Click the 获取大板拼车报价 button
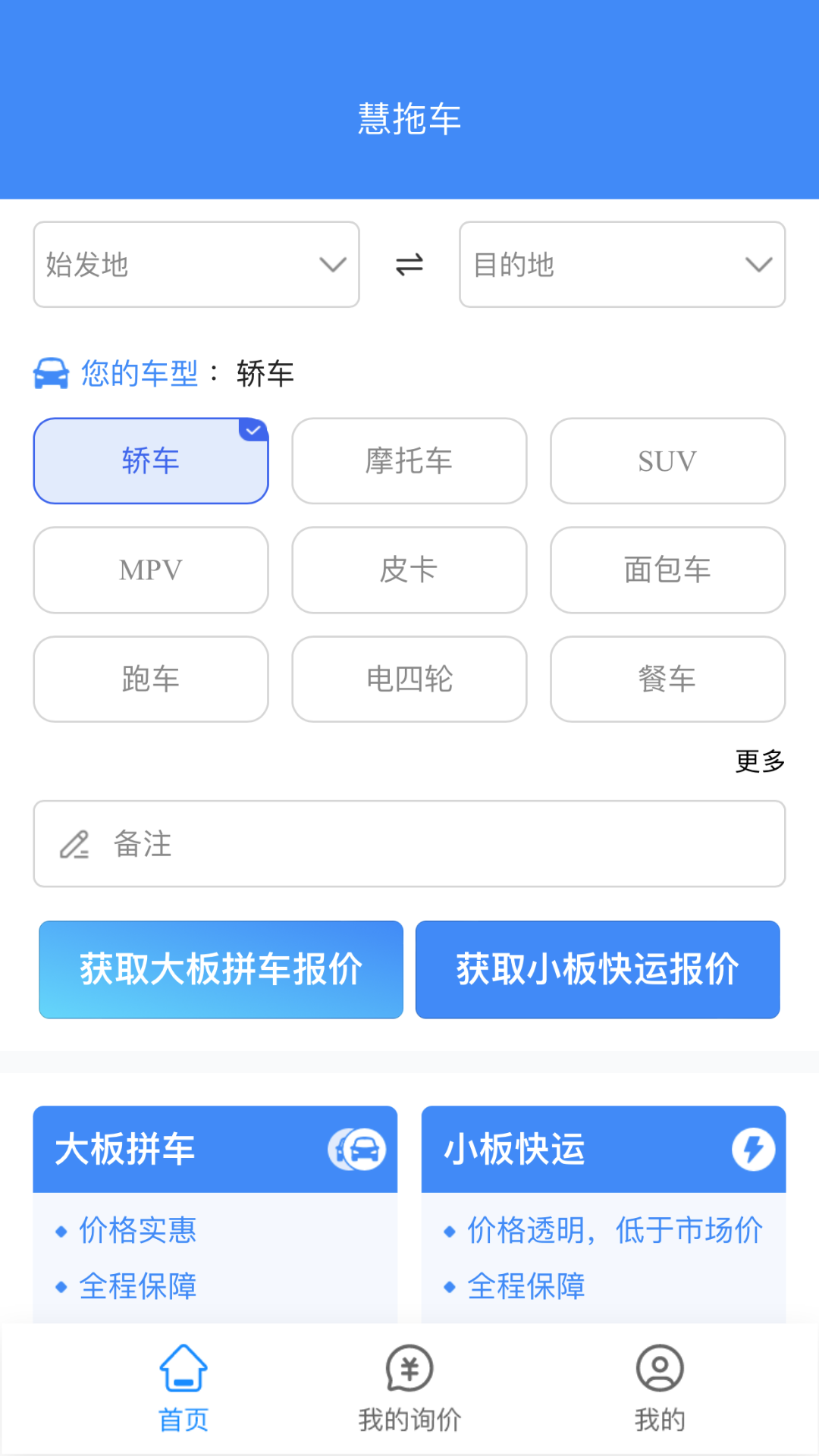 tap(221, 970)
